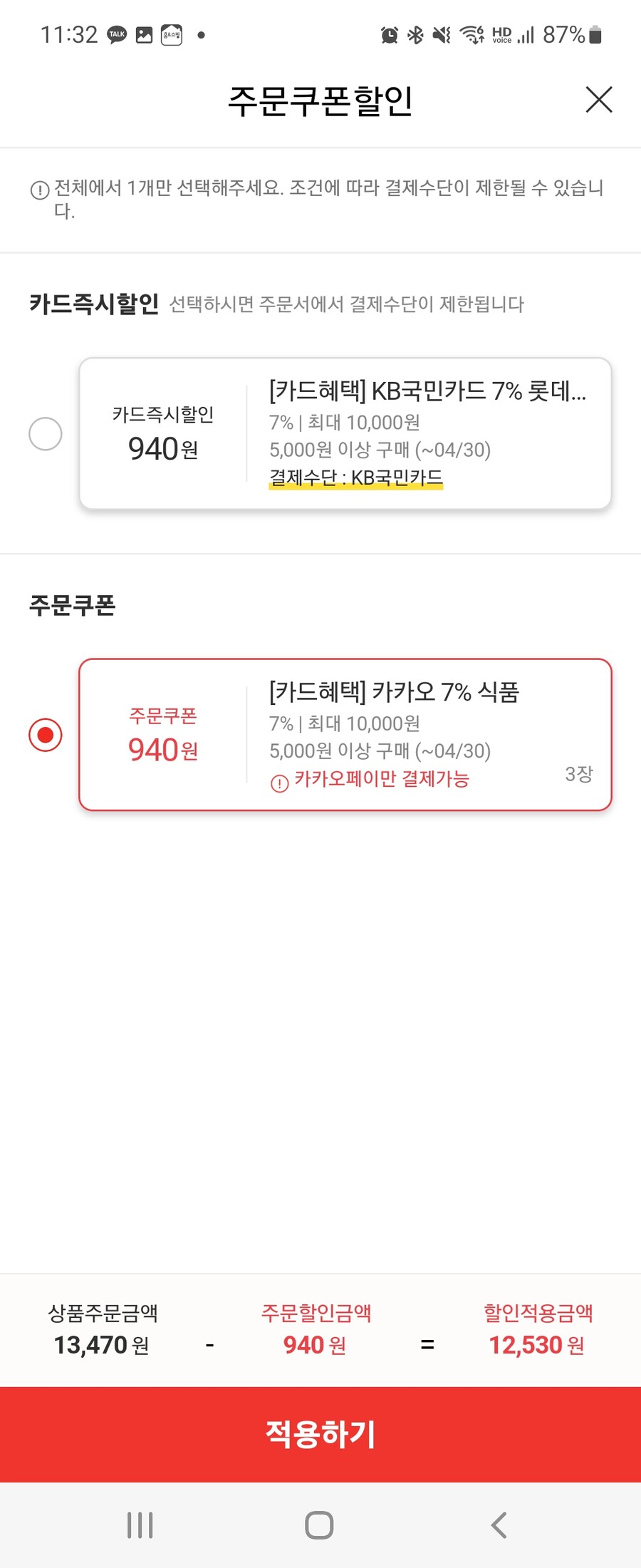Viewport: 641px width, 1568px height.
Task: Tap the gallery notification icon in status bar
Action: tap(145, 33)
